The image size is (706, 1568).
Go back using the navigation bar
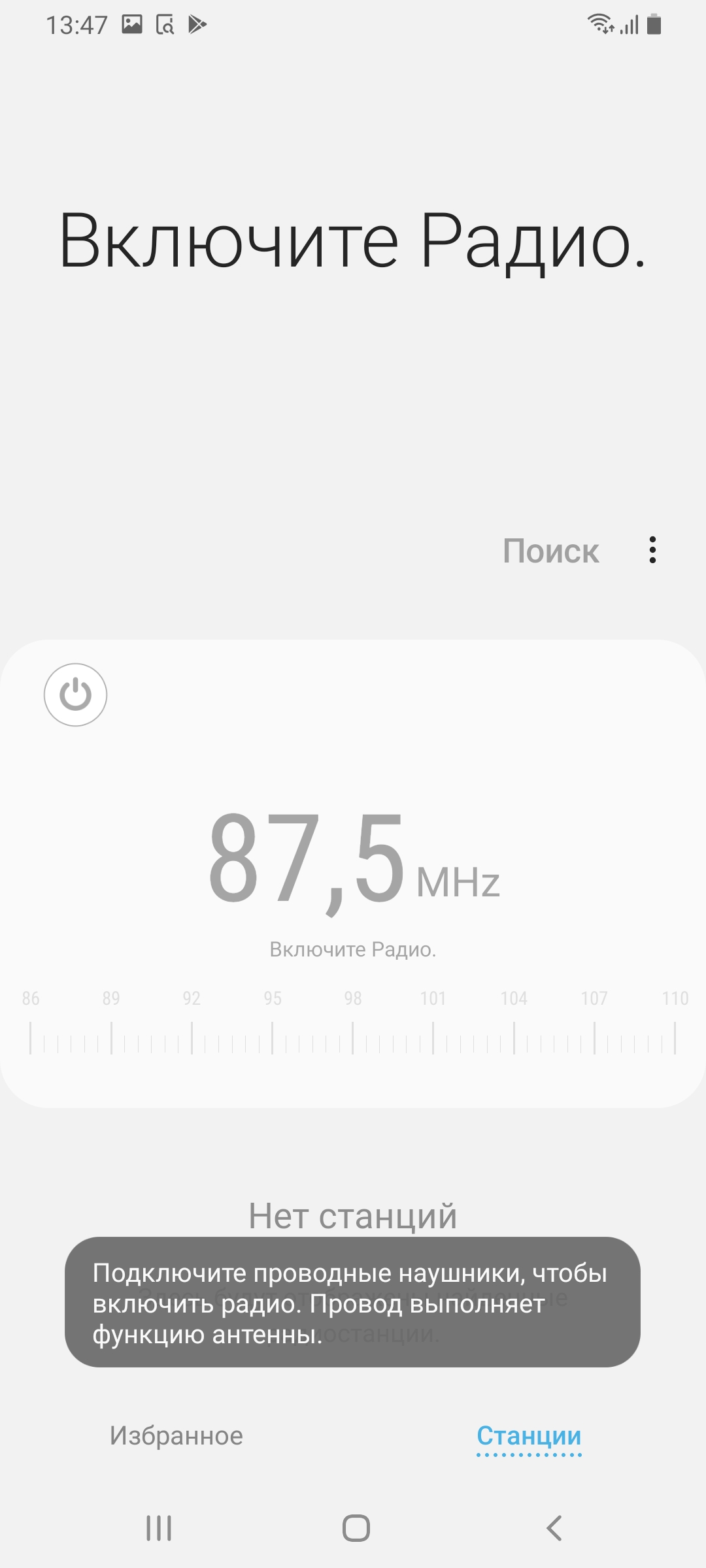pos(554,1528)
